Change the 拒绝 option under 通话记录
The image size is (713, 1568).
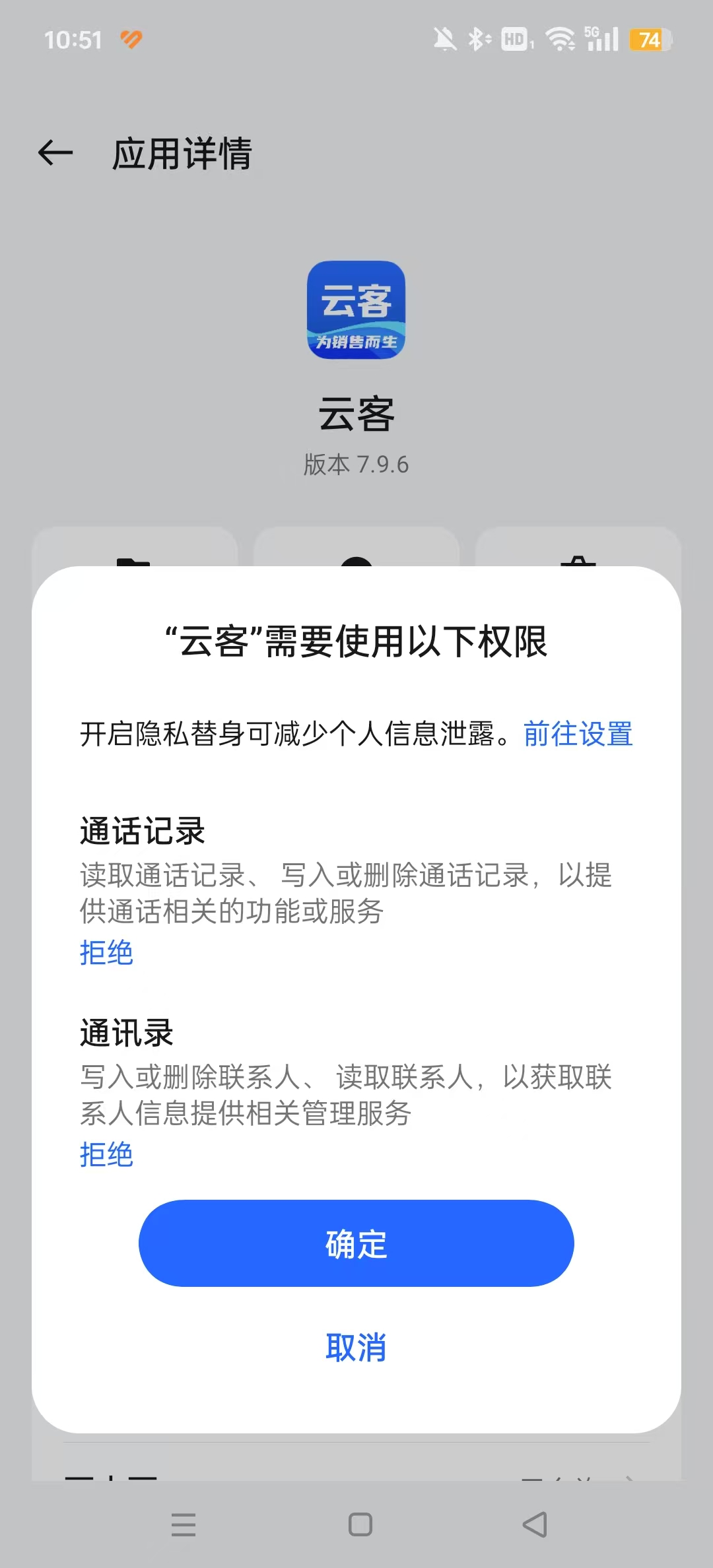pyautogui.click(x=106, y=952)
